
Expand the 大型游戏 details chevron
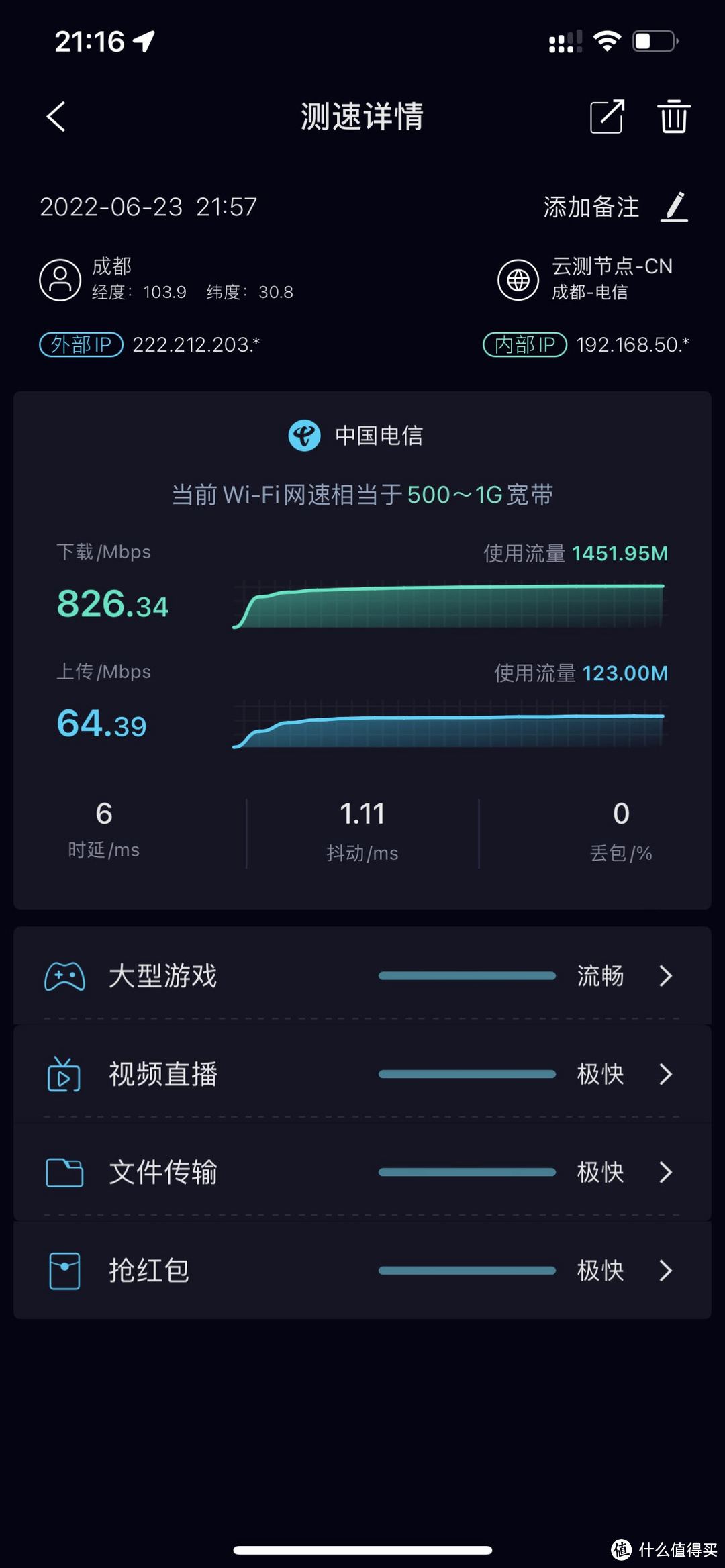(x=665, y=977)
